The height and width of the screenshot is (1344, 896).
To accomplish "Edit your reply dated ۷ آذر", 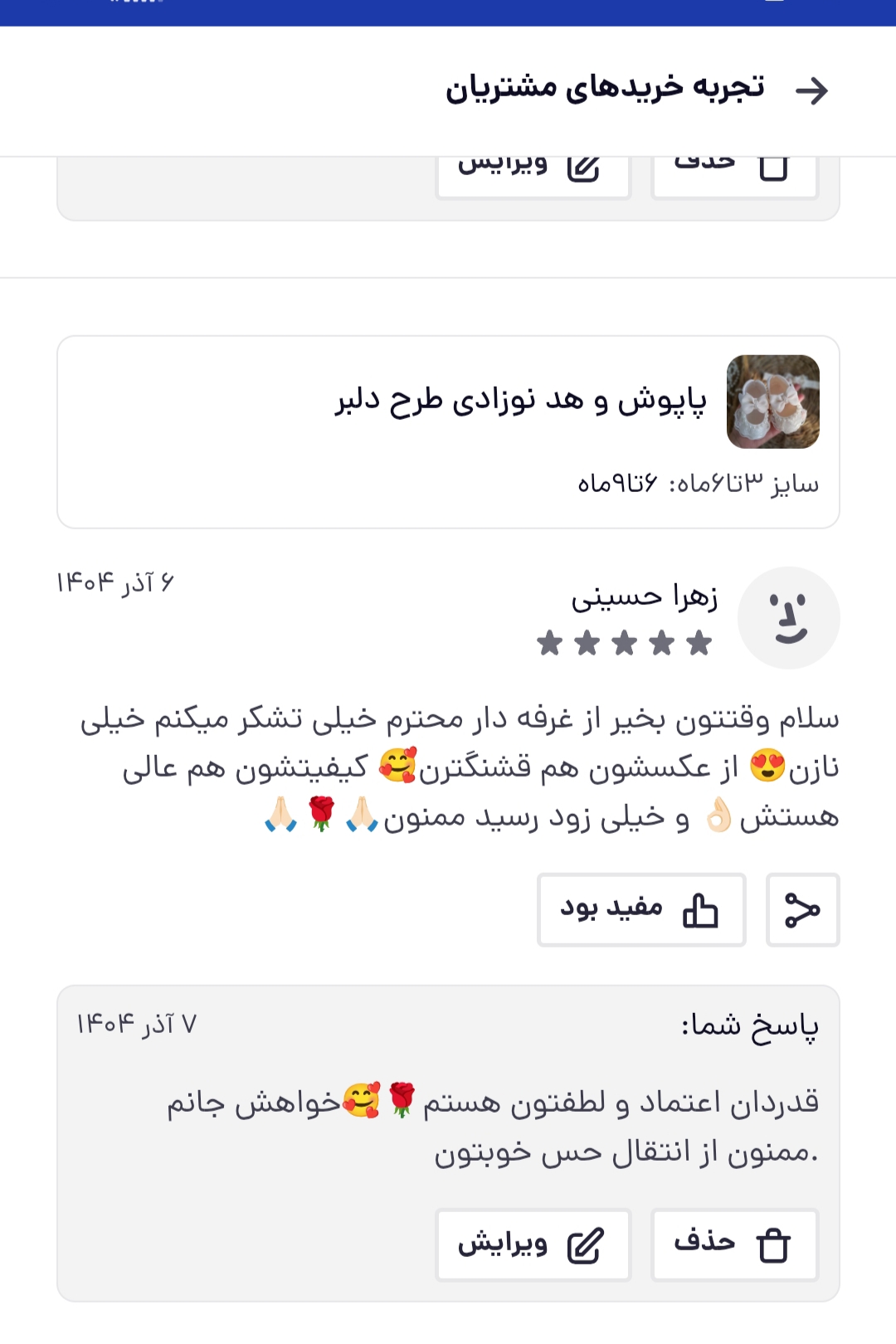I will click(533, 1244).
